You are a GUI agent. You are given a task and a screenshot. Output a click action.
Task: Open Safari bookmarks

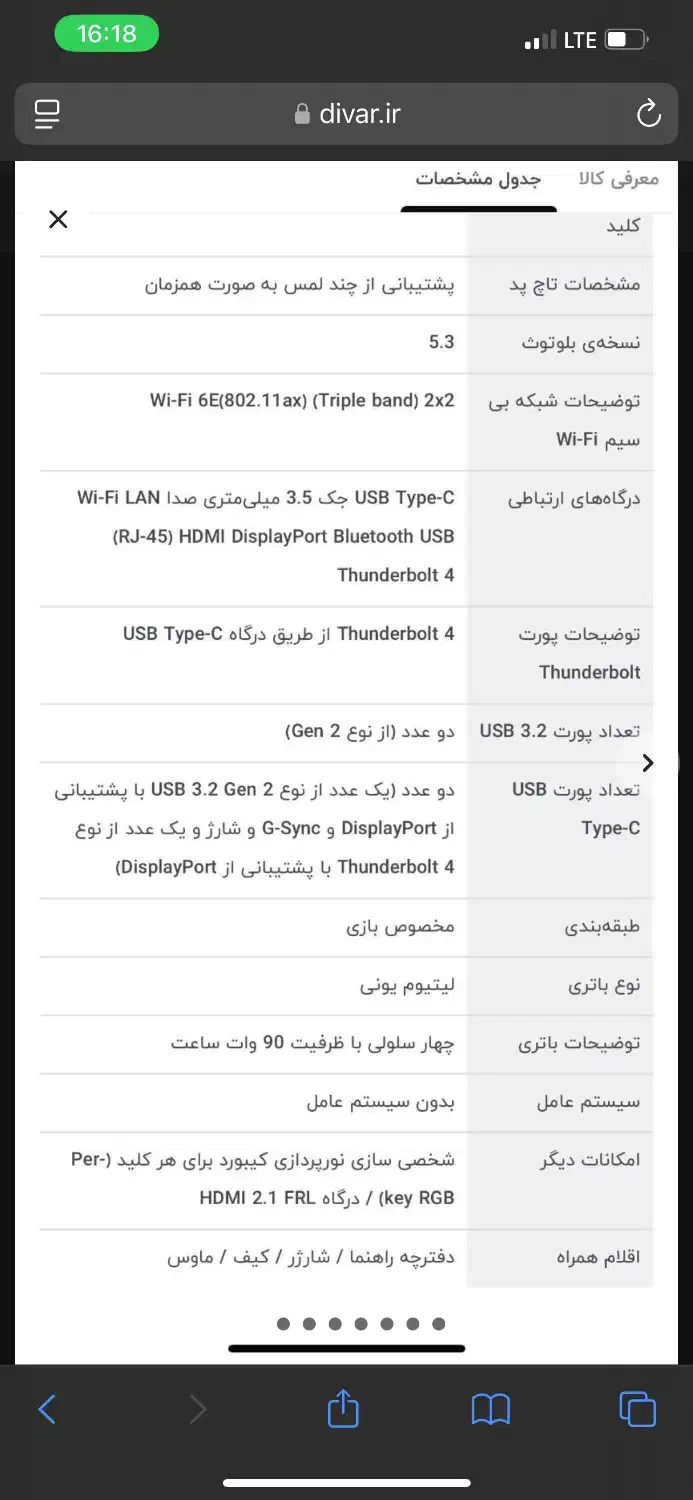coord(490,1409)
